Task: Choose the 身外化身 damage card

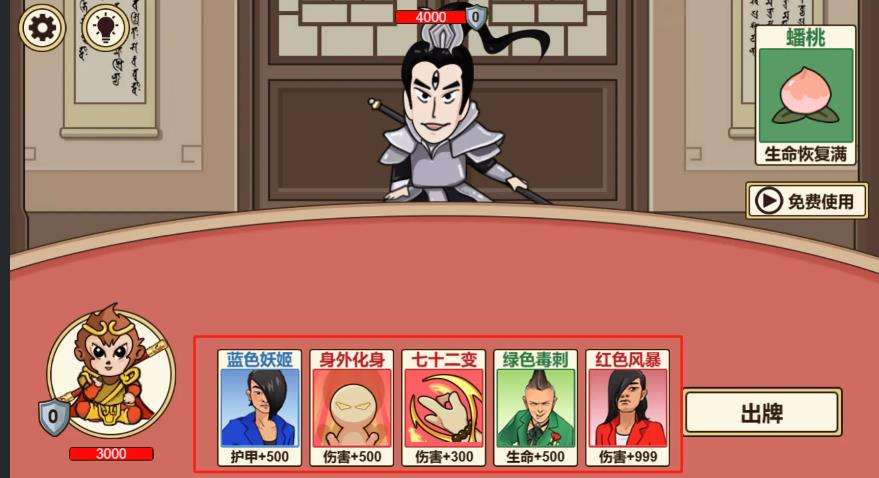Action: (x=351, y=407)
